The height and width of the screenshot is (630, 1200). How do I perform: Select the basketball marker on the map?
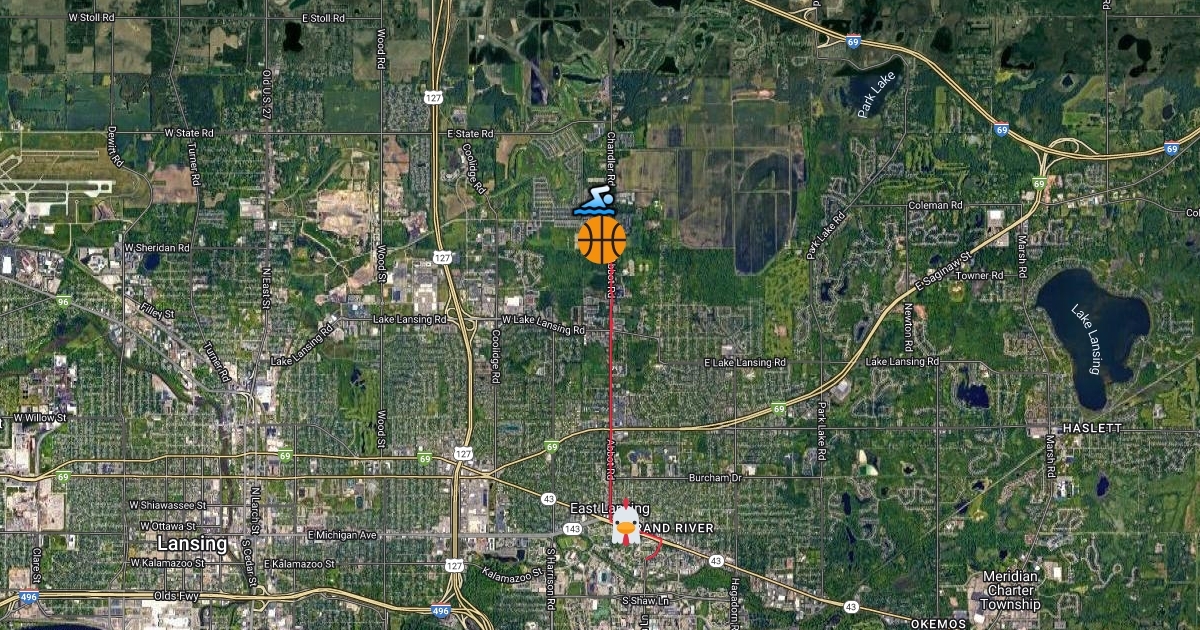click(x=601, y=241)
